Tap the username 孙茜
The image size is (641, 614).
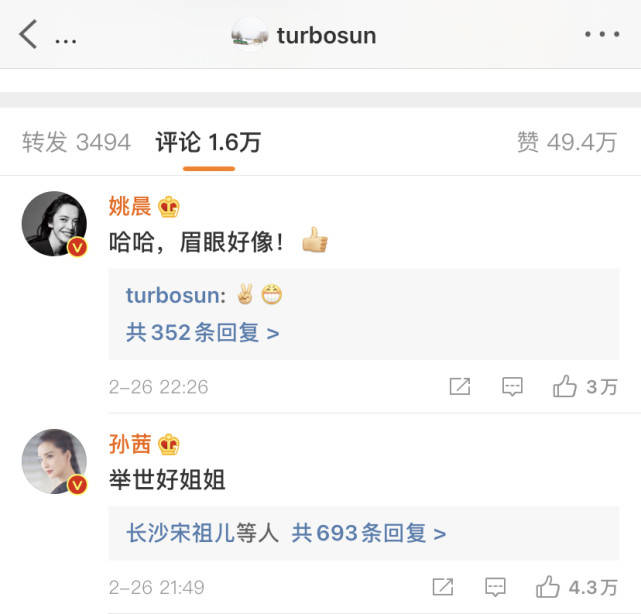(130, 445)
